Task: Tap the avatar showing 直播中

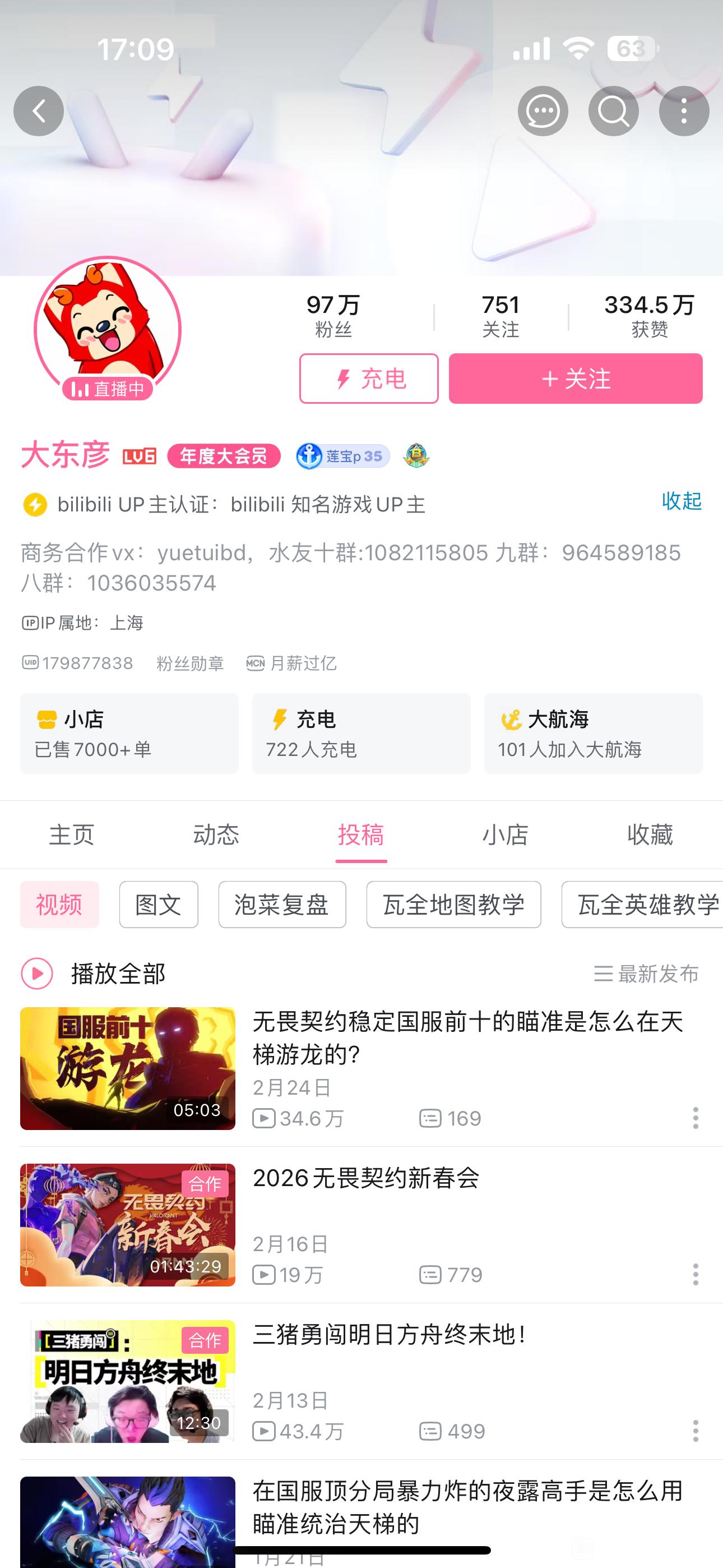Action: click(108, 329)
